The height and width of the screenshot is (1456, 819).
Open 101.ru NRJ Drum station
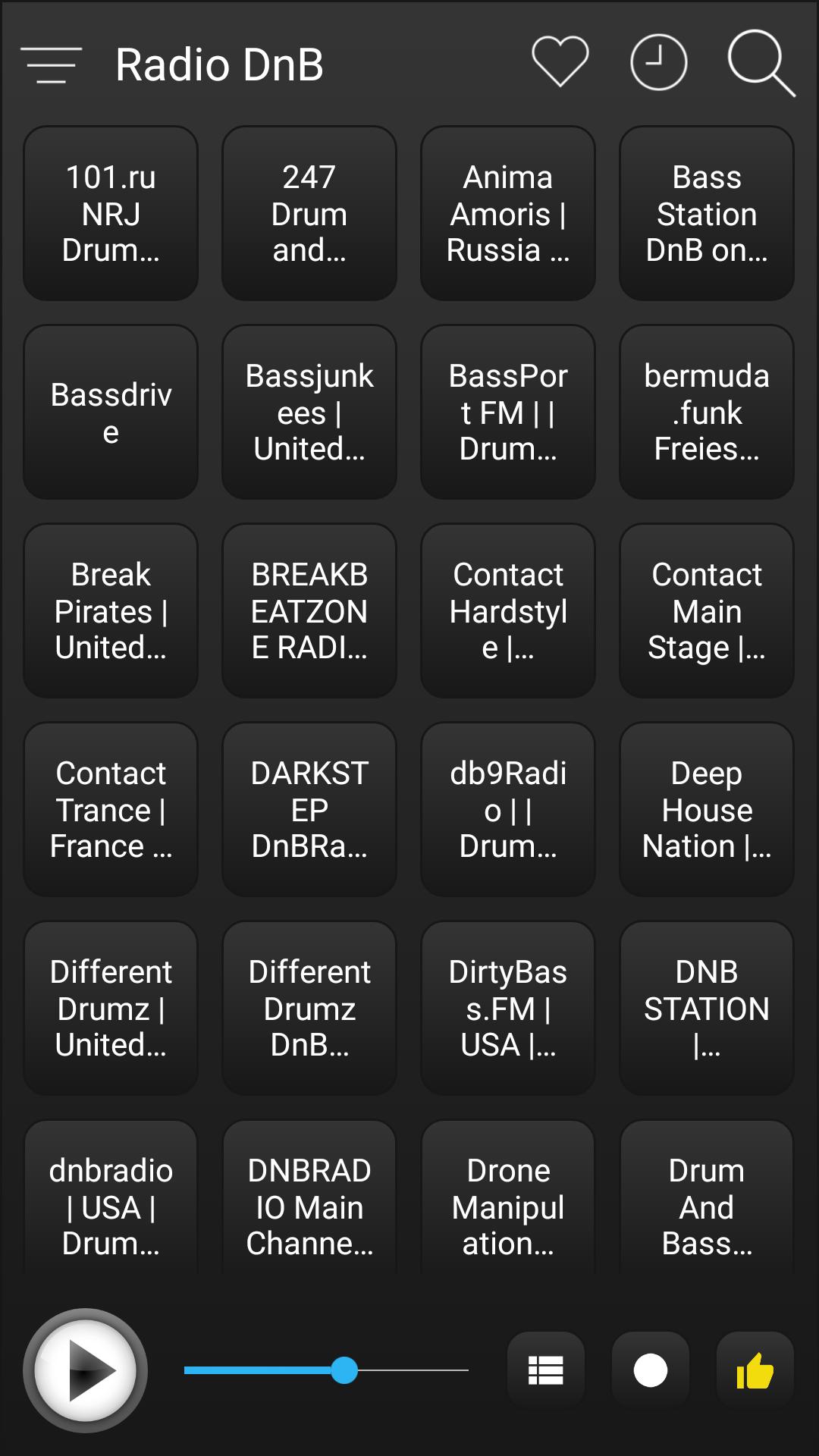(111, 213)
